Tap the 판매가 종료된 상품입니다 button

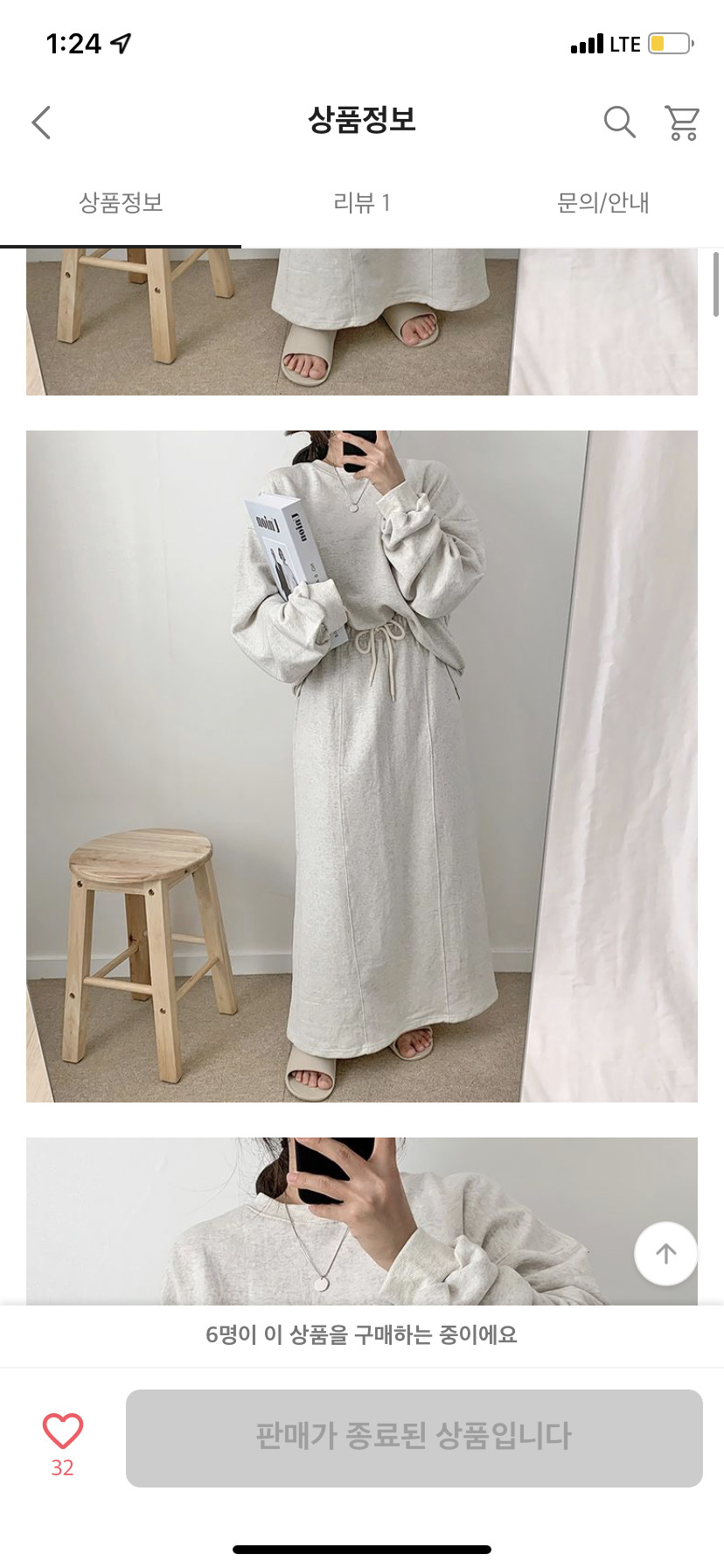click(x=414, y=1438)
